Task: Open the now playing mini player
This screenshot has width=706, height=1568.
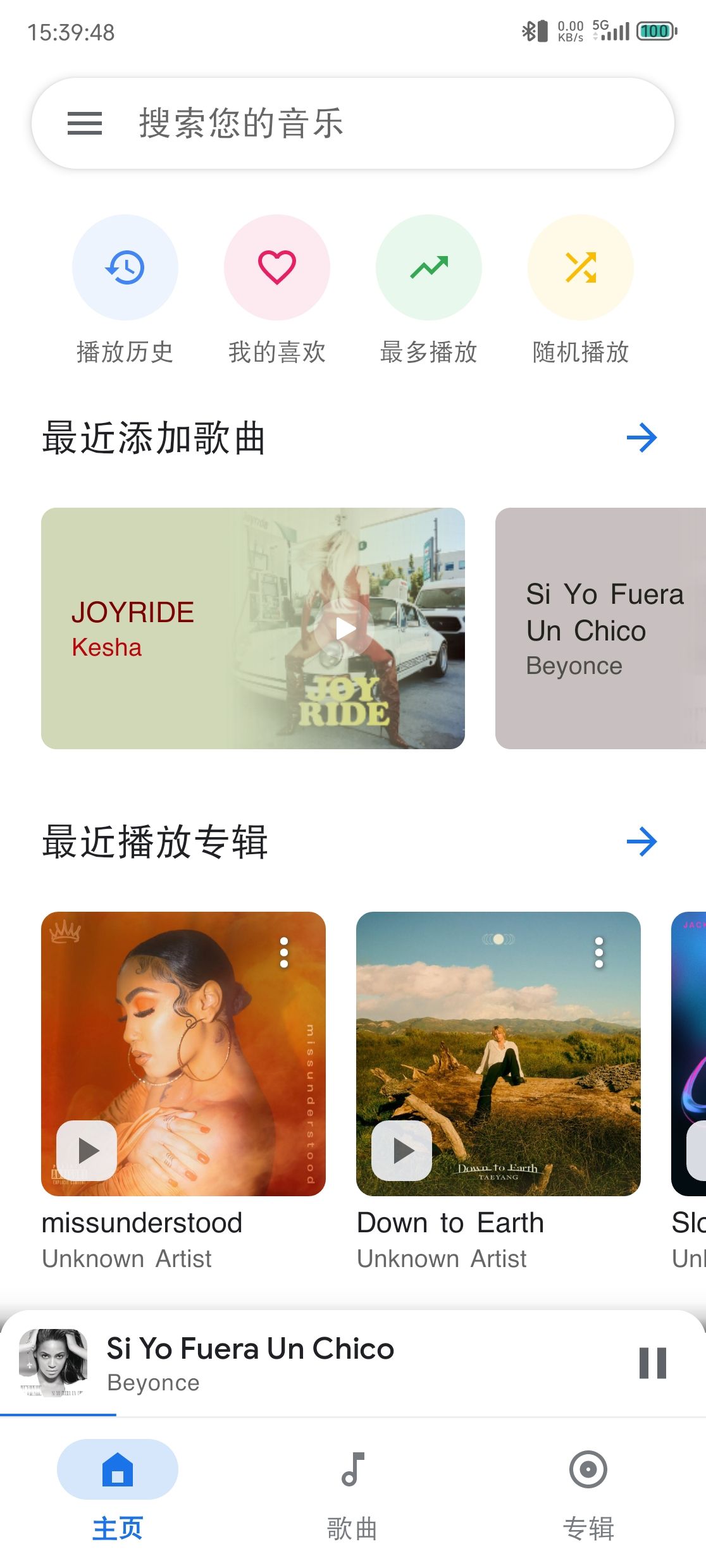Action: tap(316, 1363)
